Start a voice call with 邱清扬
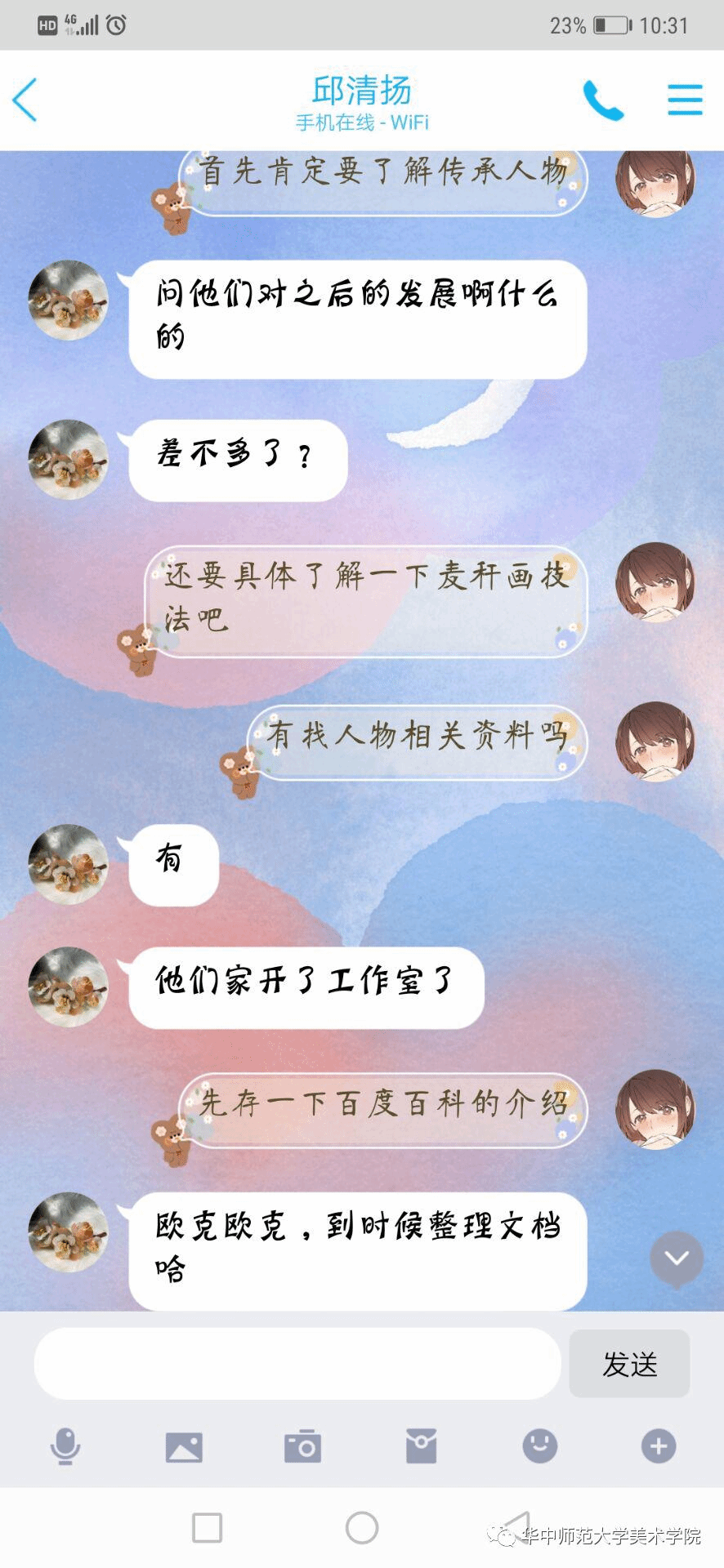 [x=603, y=100]
